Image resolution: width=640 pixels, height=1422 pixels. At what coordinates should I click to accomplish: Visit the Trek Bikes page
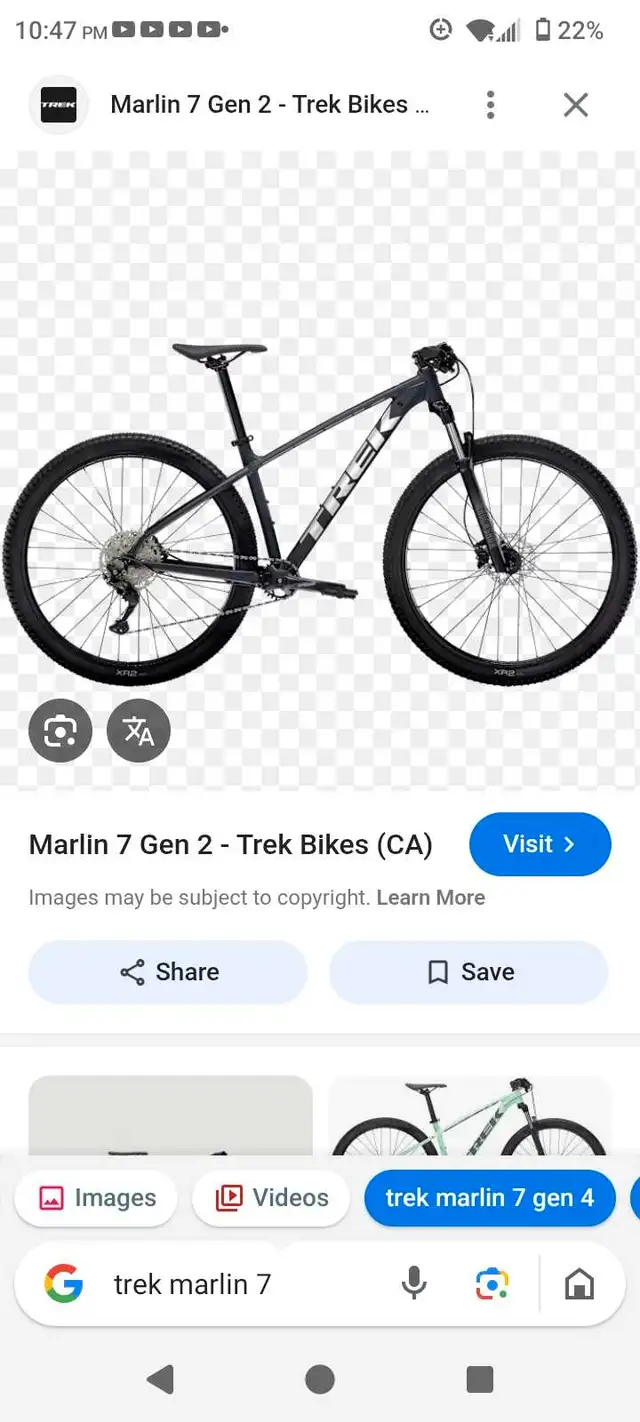tap(540, 844)
